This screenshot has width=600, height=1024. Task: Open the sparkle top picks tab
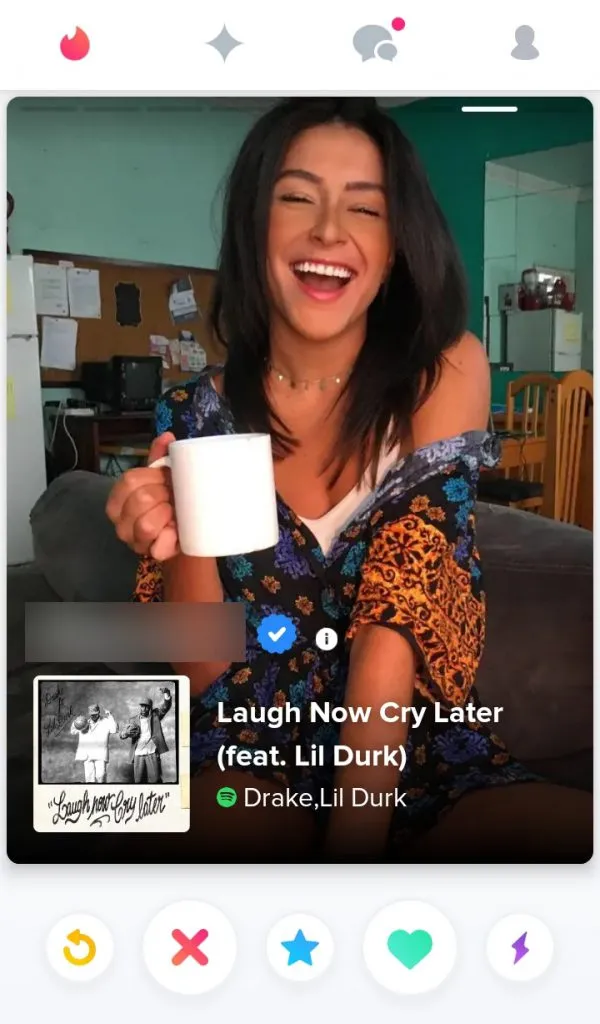[x=224, y=44]
